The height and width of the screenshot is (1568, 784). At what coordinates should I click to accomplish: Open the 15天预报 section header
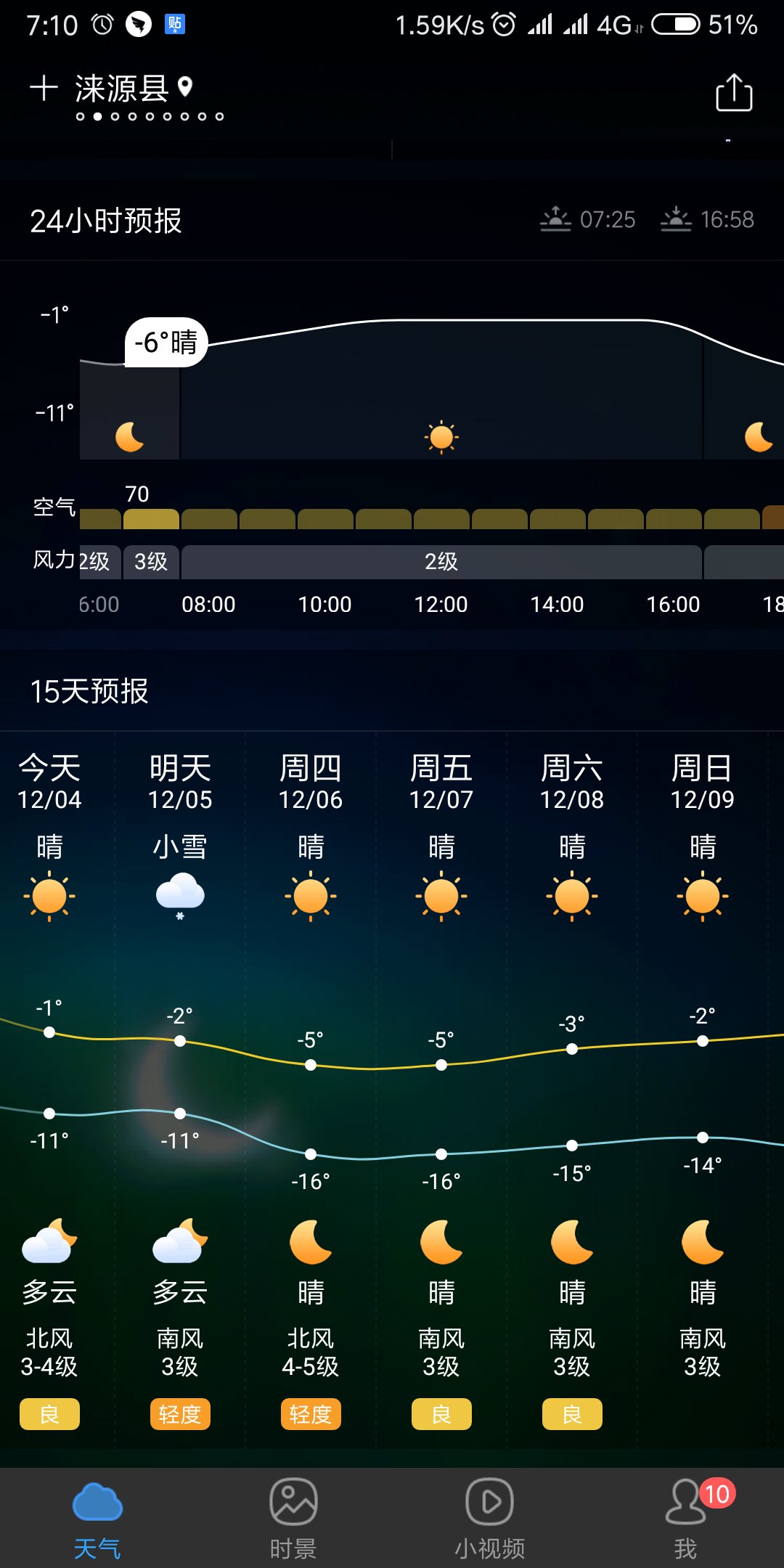[89, 691]
